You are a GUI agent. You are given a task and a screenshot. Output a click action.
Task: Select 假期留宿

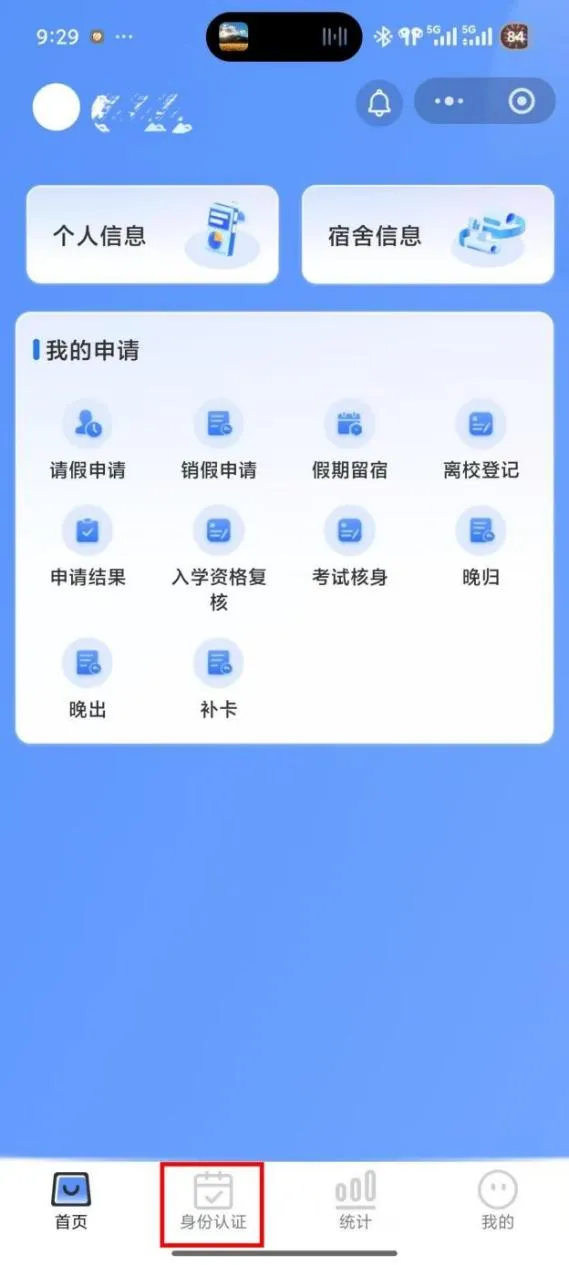pos(349,440)
